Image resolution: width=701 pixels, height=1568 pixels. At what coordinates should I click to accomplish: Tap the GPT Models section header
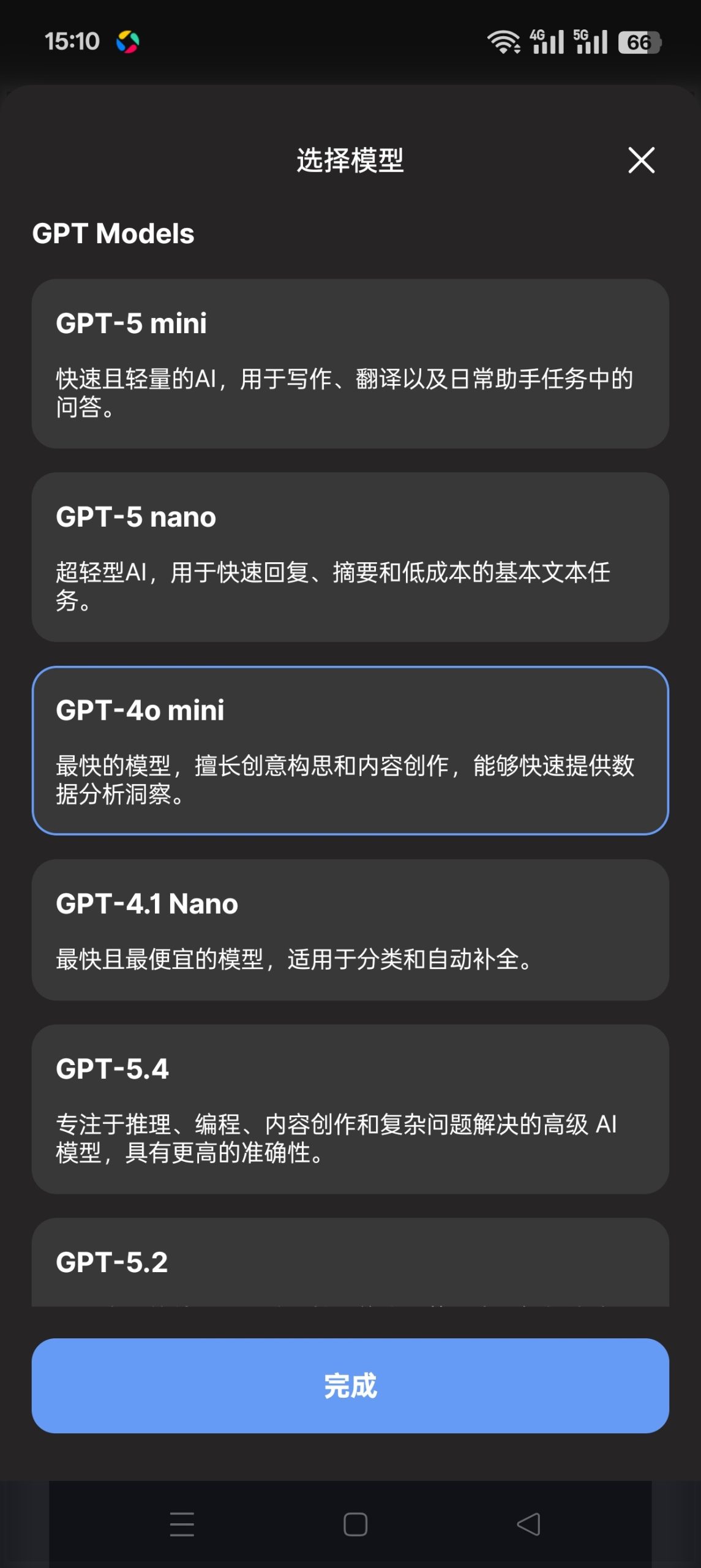[113, 233]
